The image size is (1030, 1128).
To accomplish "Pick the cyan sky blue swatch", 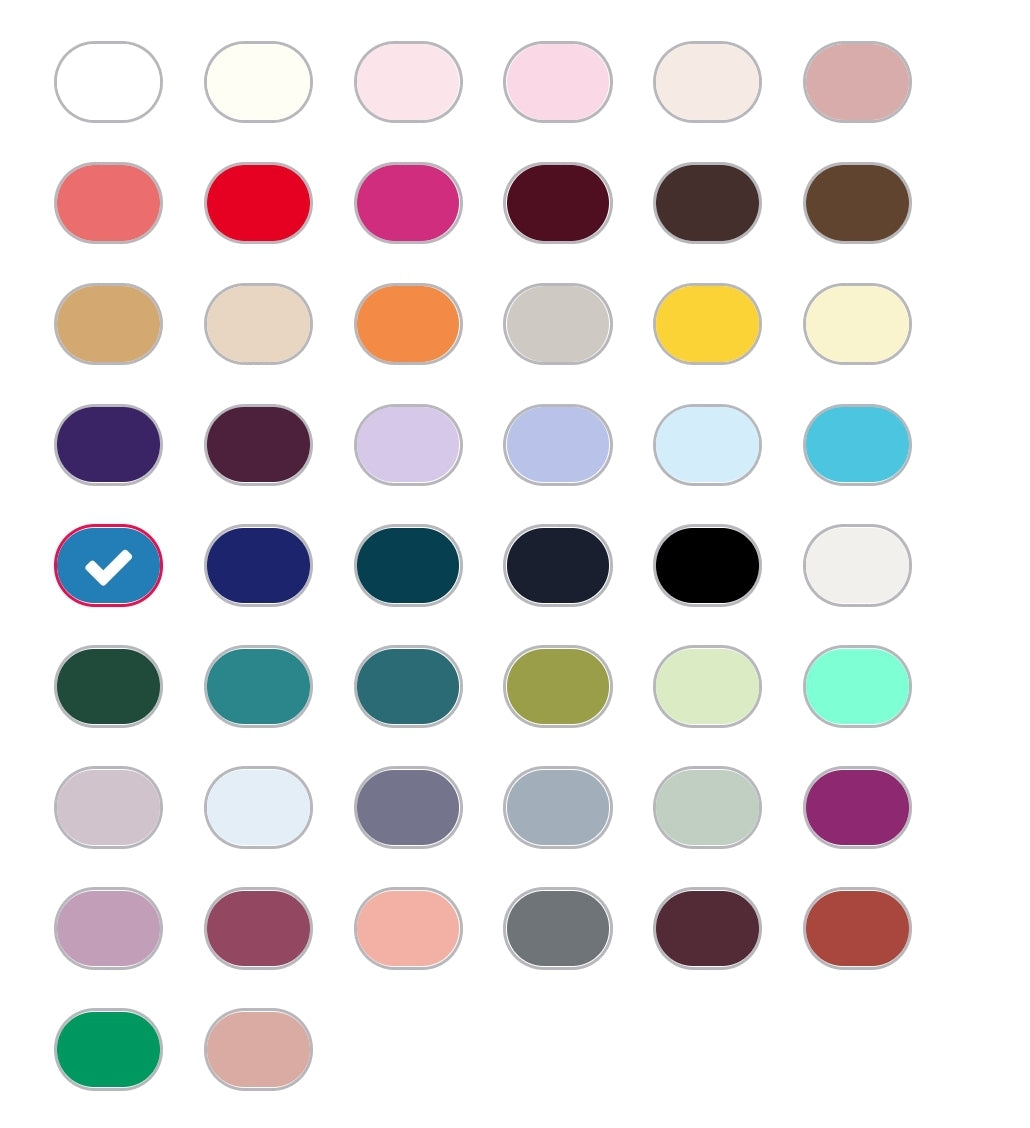I will (x=857, y=445).
